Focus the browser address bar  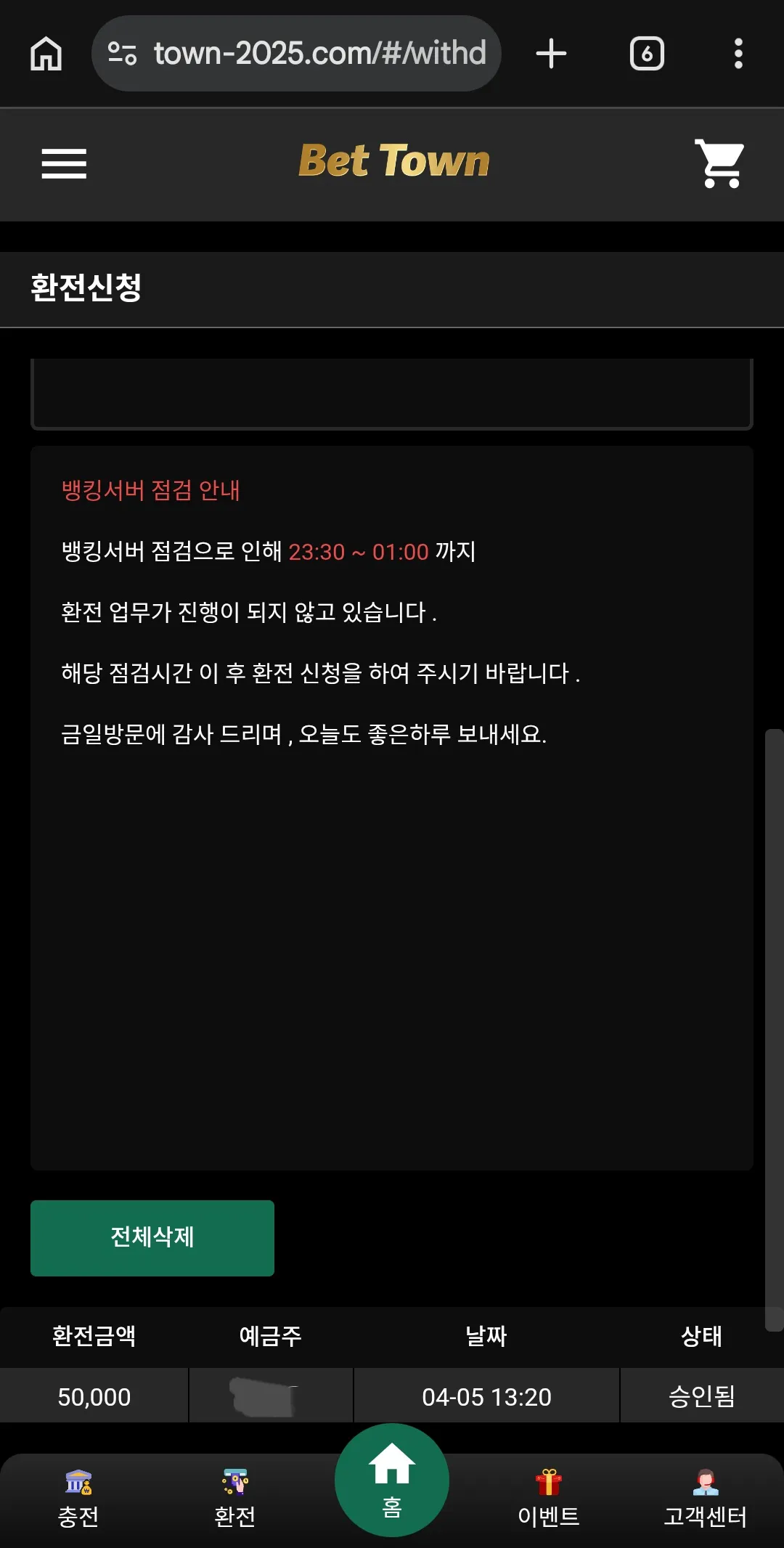pos(296,54)
